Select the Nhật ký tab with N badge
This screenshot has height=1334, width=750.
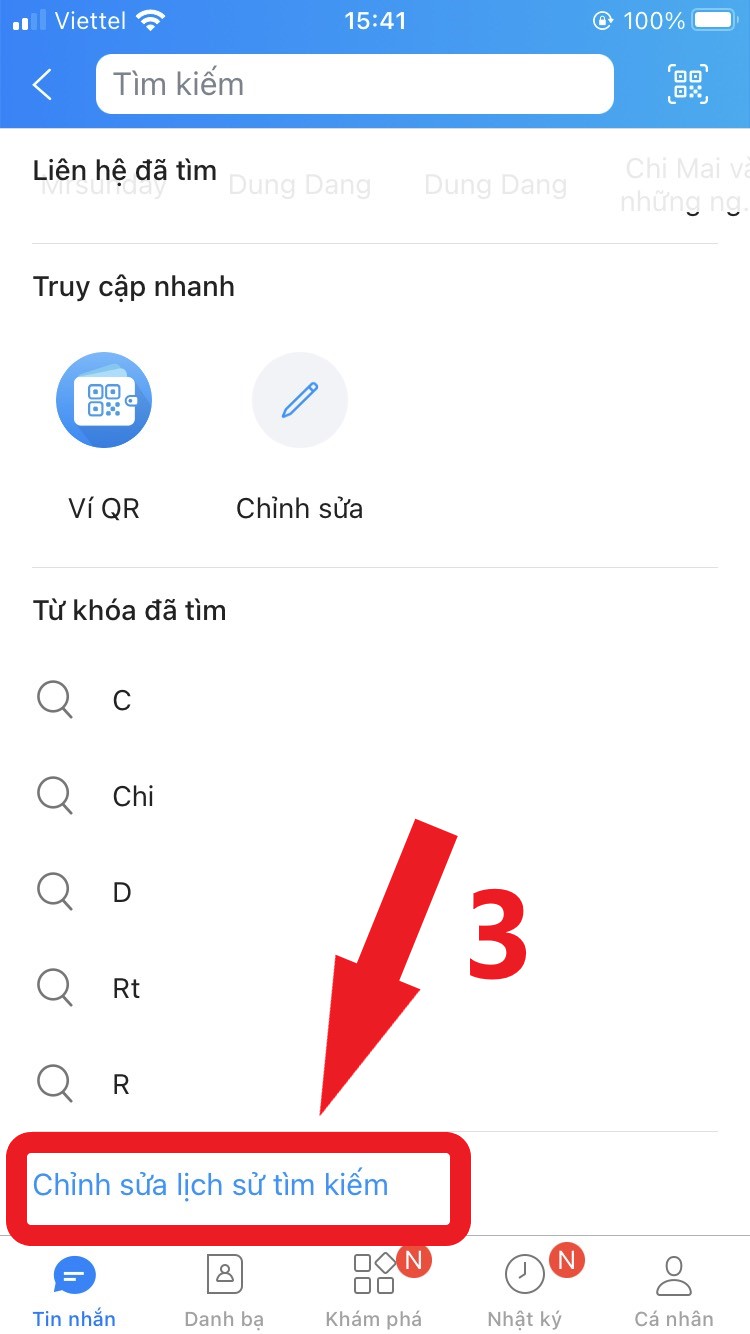coord(523,1290)
